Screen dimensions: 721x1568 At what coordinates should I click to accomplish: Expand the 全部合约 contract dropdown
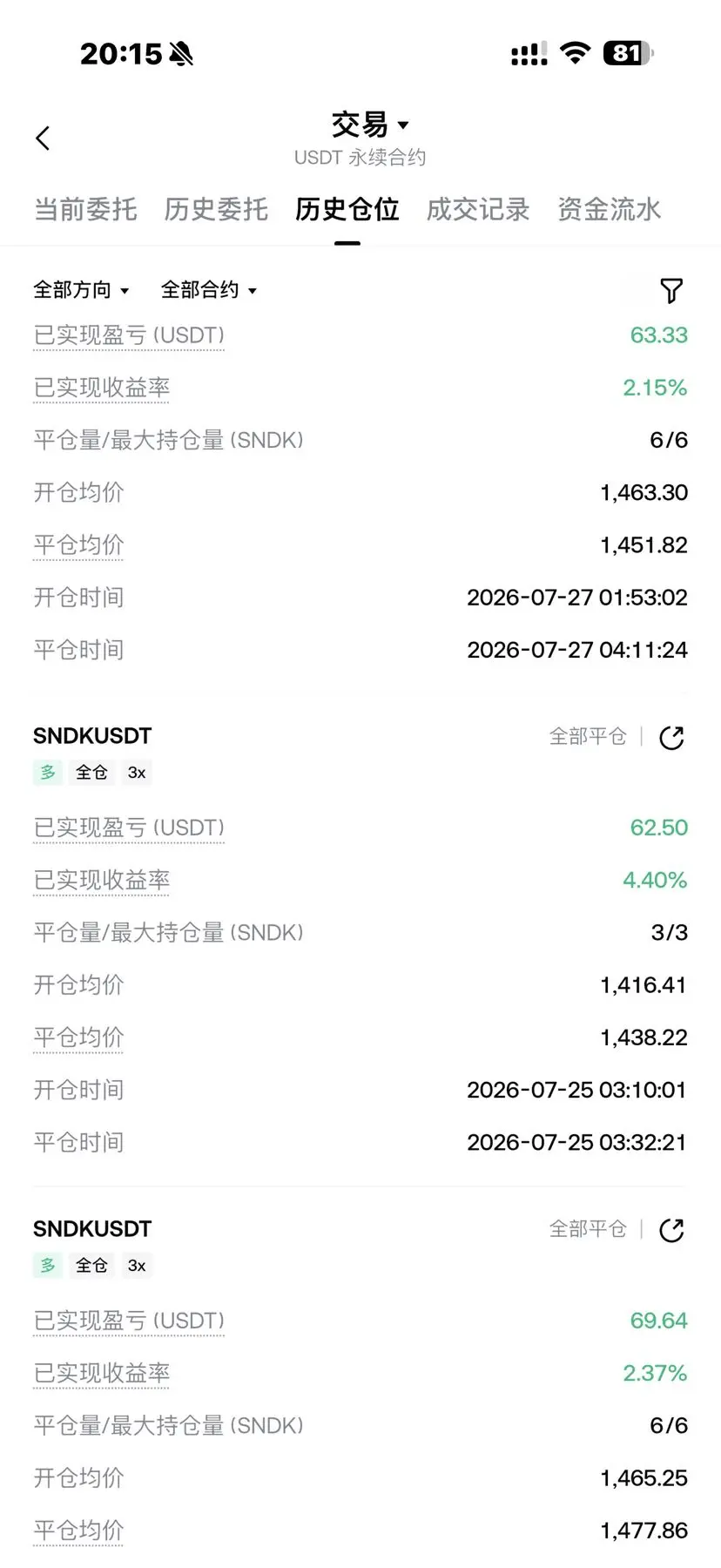209,290
